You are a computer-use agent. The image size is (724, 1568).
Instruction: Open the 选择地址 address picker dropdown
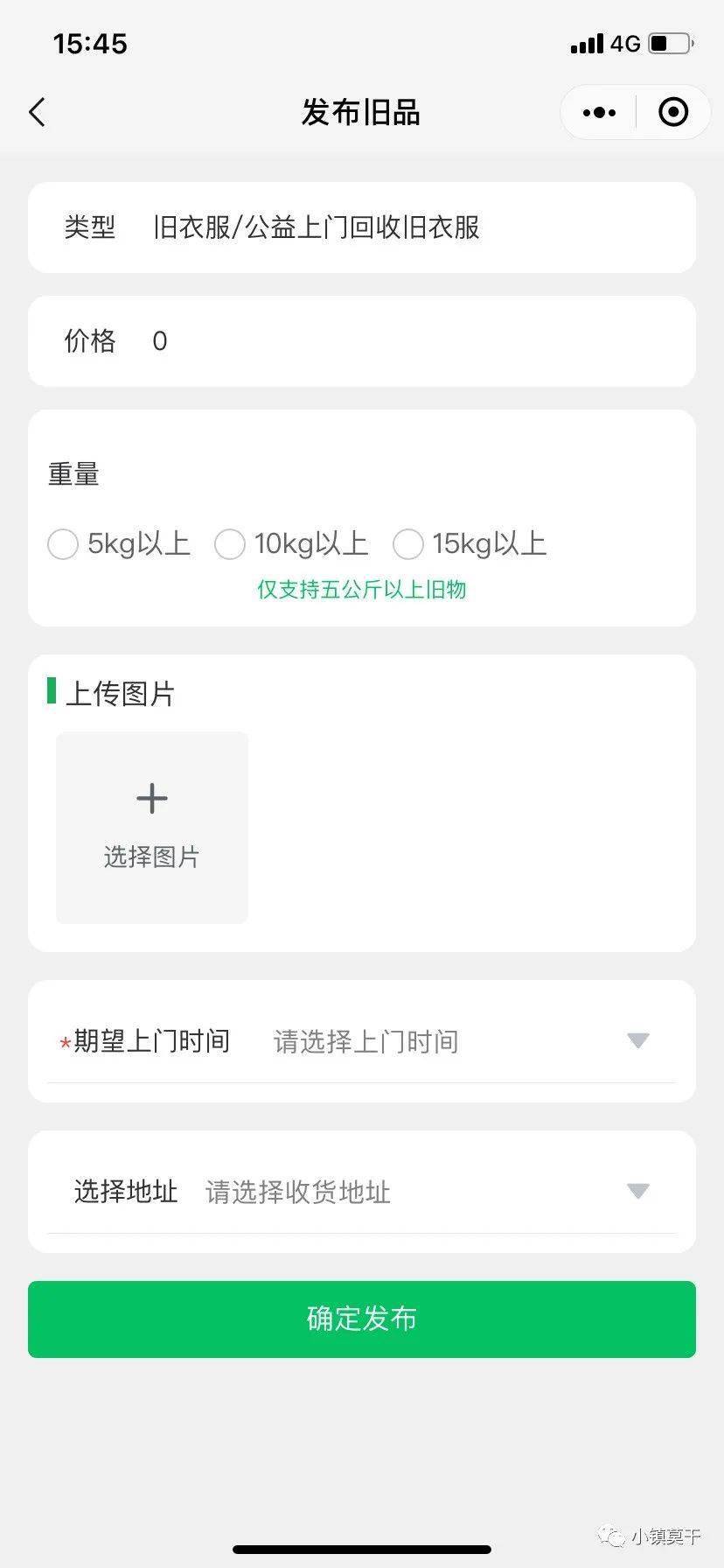point(297,1192)
